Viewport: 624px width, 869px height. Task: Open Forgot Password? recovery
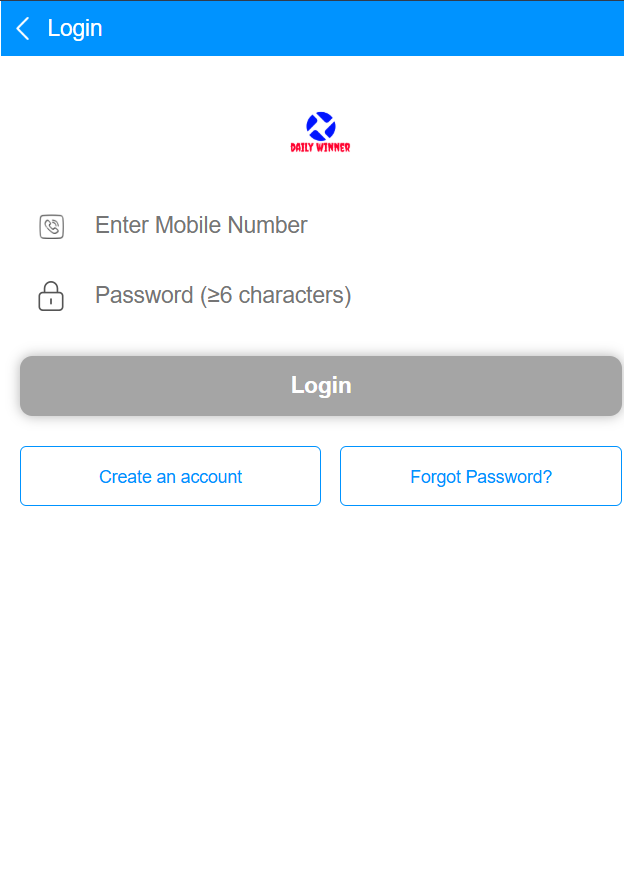(480, 476)
